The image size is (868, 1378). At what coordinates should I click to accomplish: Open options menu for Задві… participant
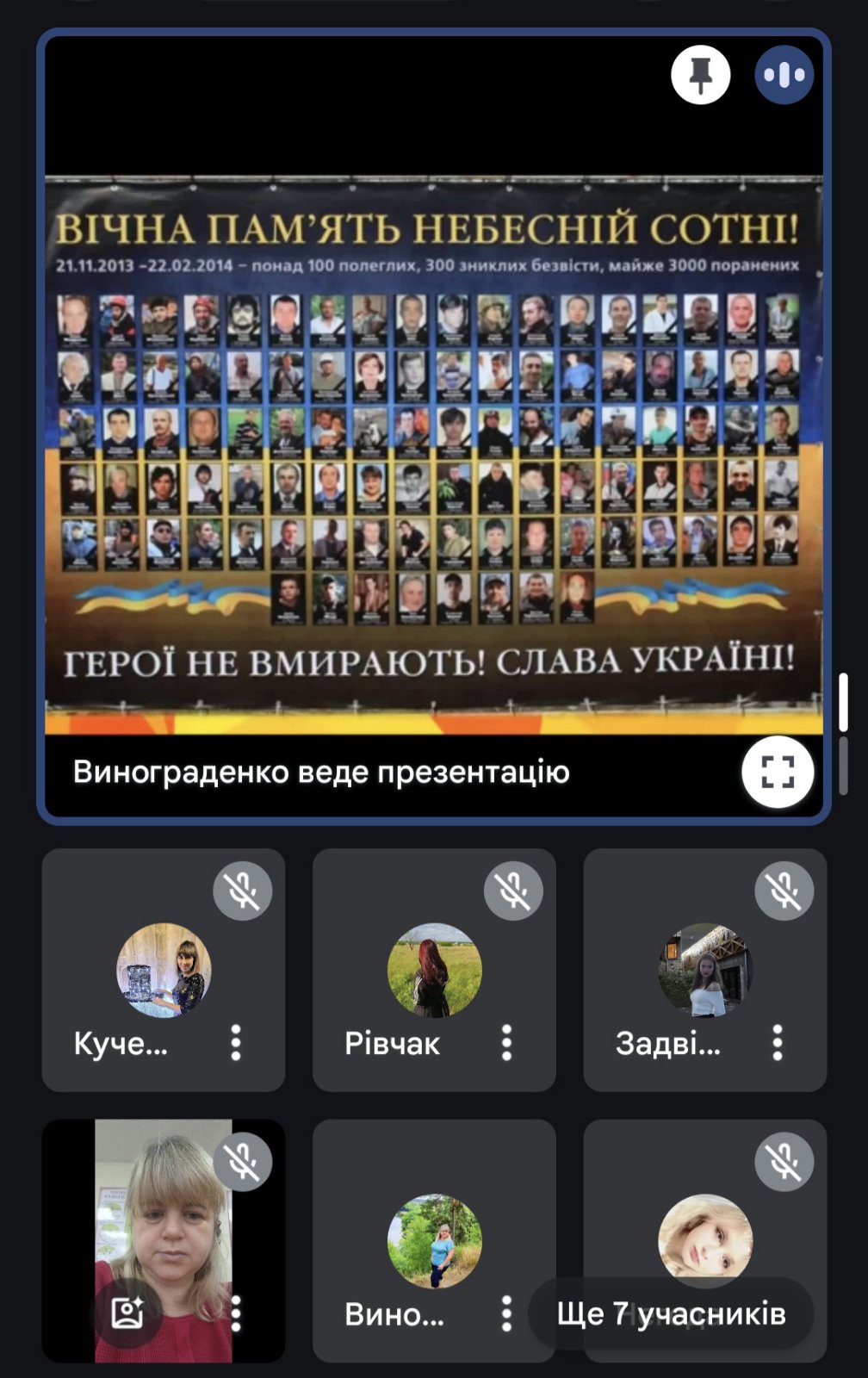(777, 1043)
